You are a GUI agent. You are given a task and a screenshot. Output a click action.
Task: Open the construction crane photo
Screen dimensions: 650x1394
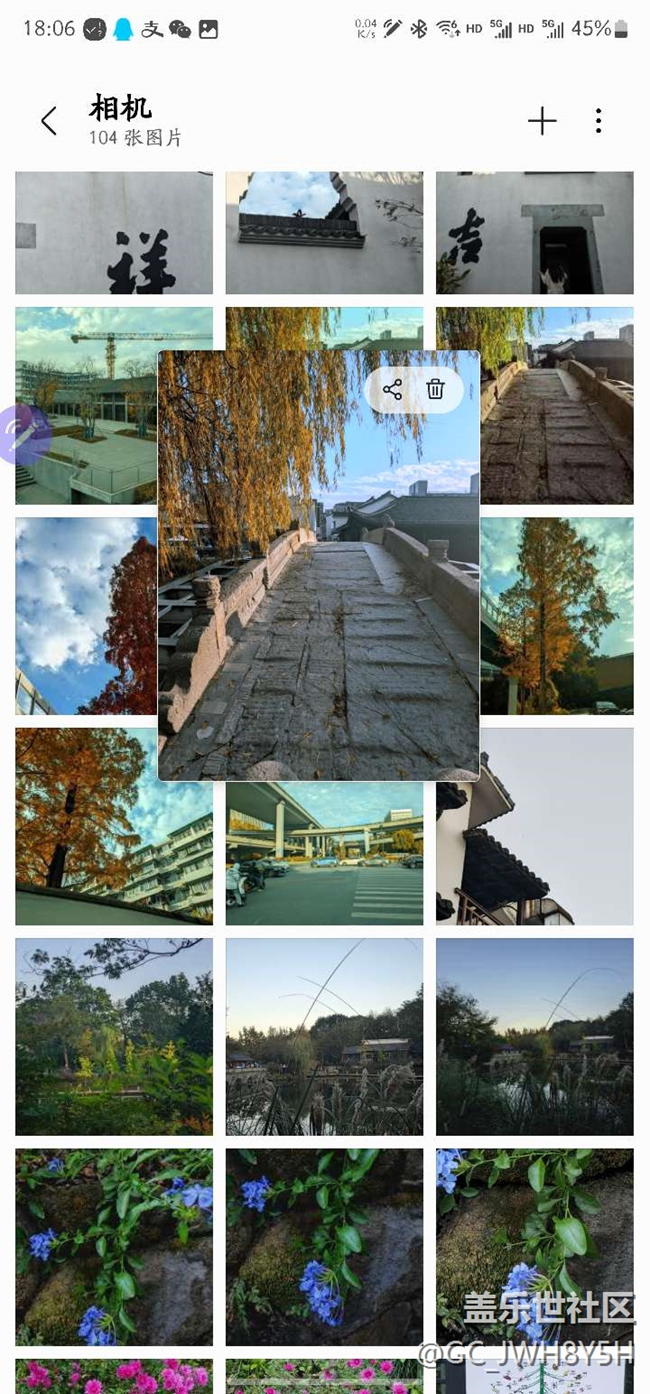[x=86, y=405]
